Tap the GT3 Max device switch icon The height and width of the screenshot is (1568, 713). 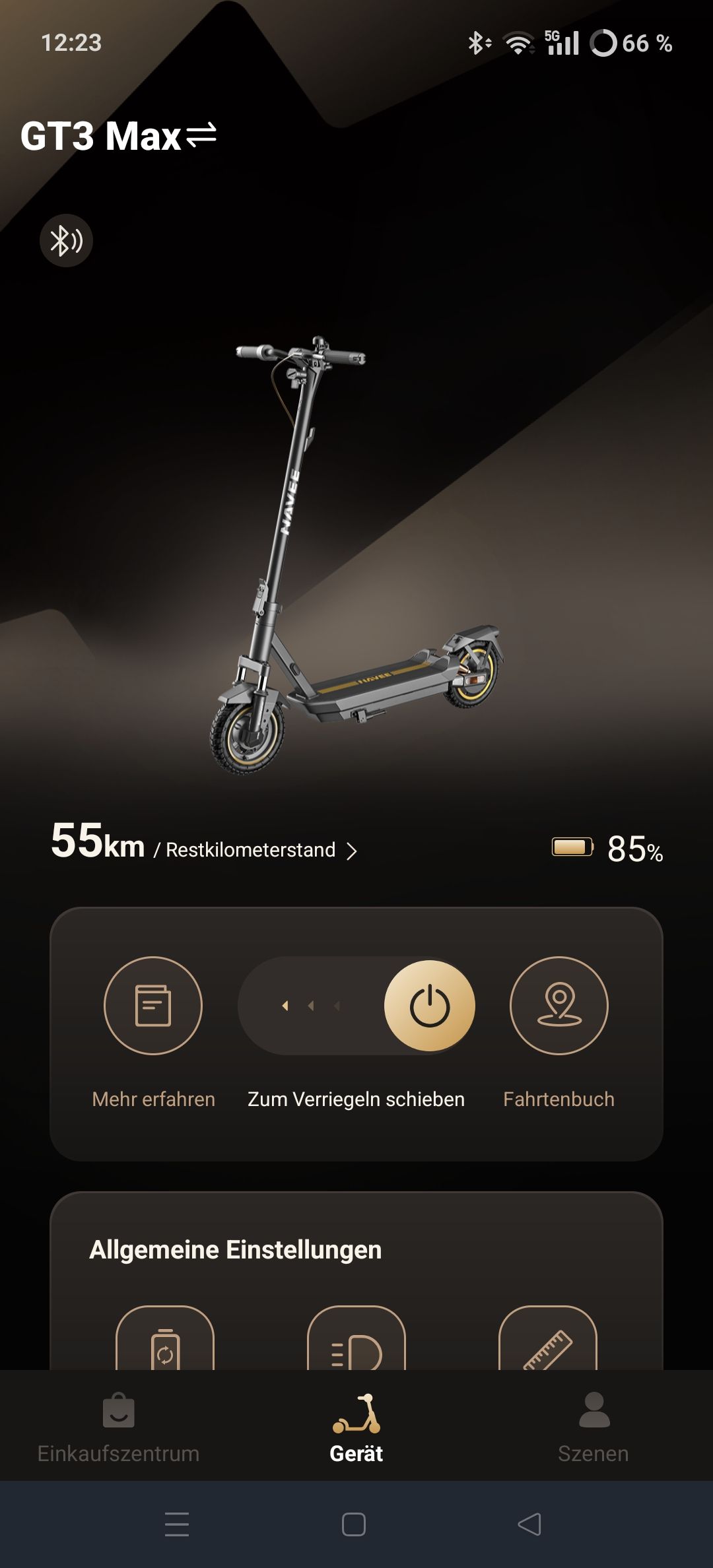point(201,135)
